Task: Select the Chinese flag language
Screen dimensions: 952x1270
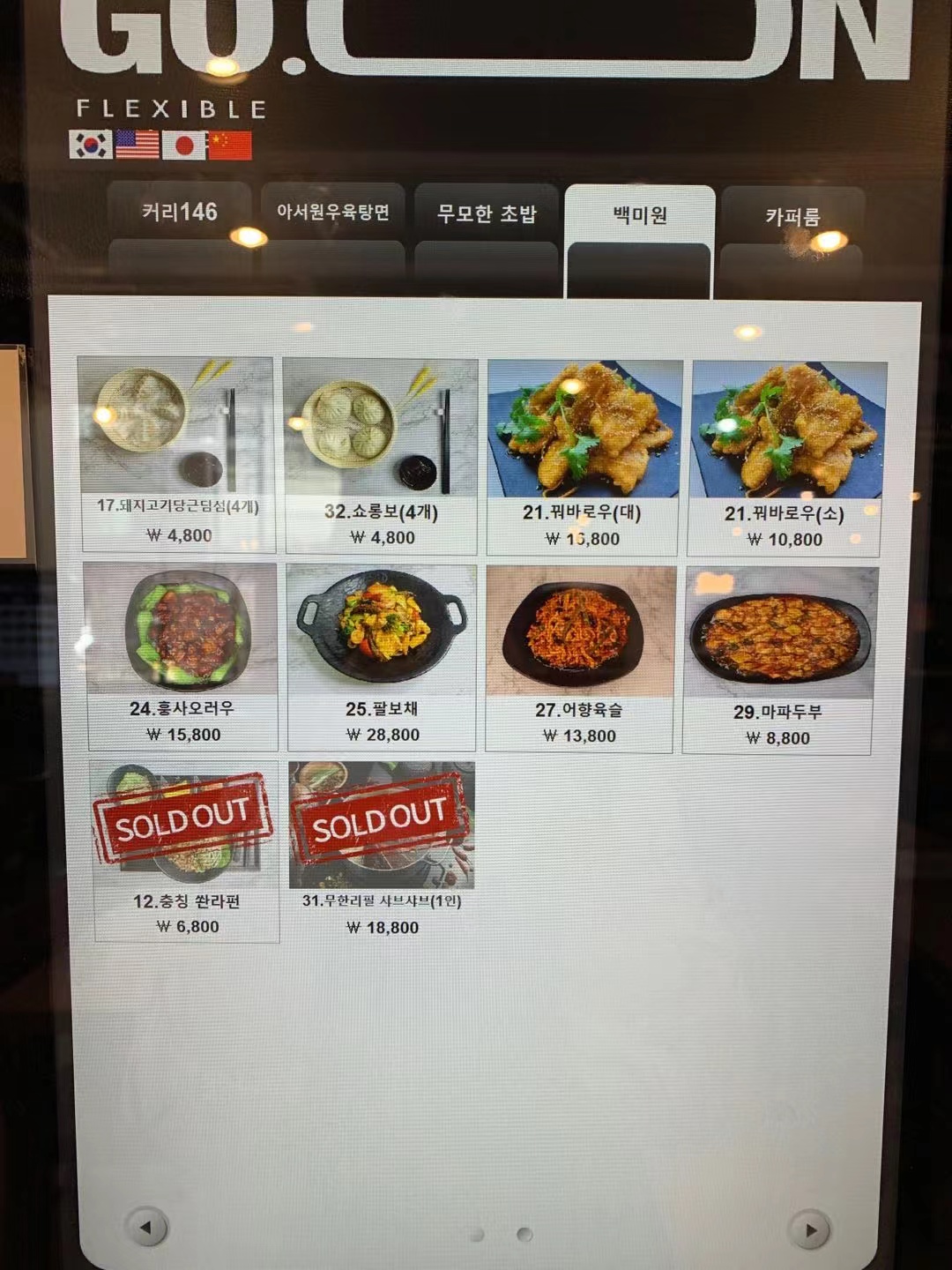Action: (230, 146)
